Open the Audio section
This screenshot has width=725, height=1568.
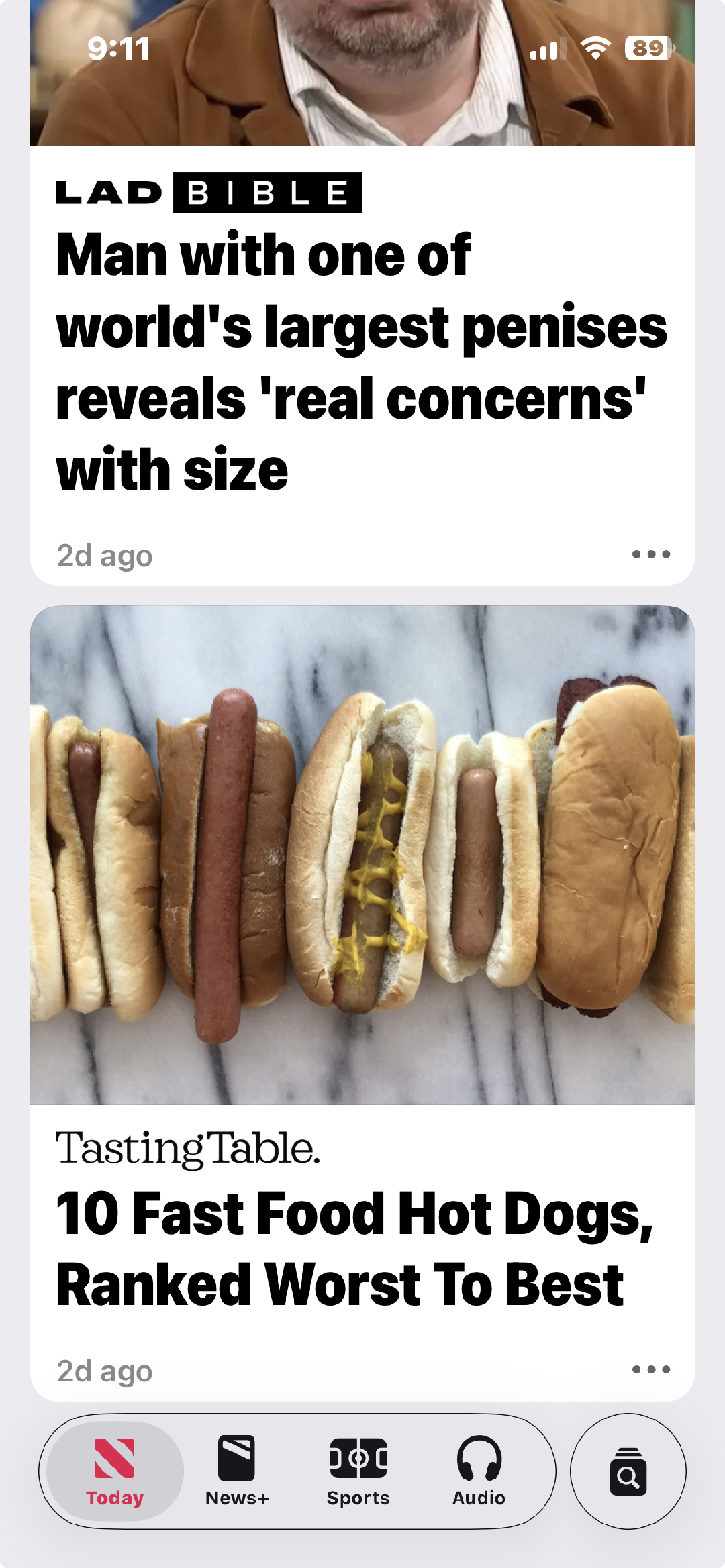click(479, 1476)
